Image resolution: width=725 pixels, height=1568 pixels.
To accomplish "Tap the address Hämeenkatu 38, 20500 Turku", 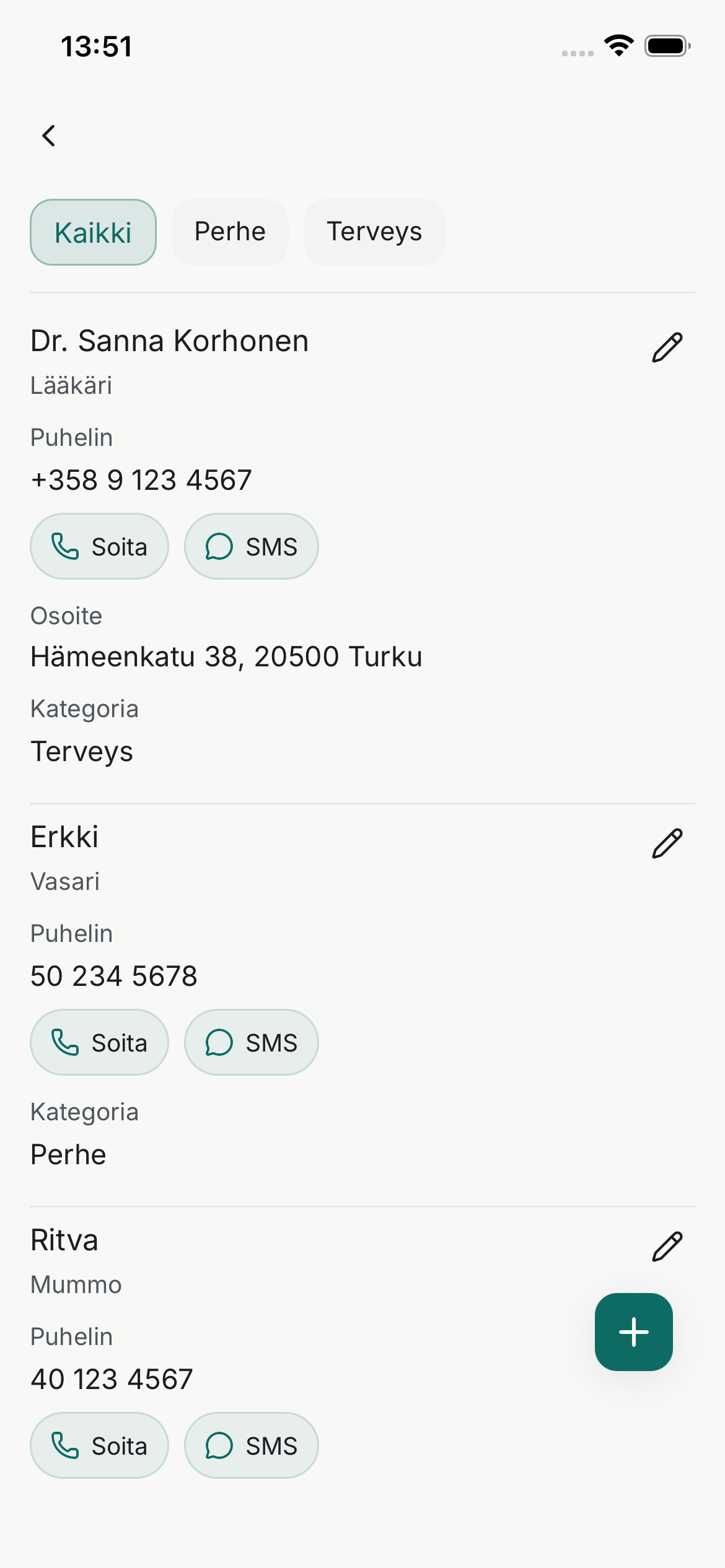I will (x=227, y=656).
